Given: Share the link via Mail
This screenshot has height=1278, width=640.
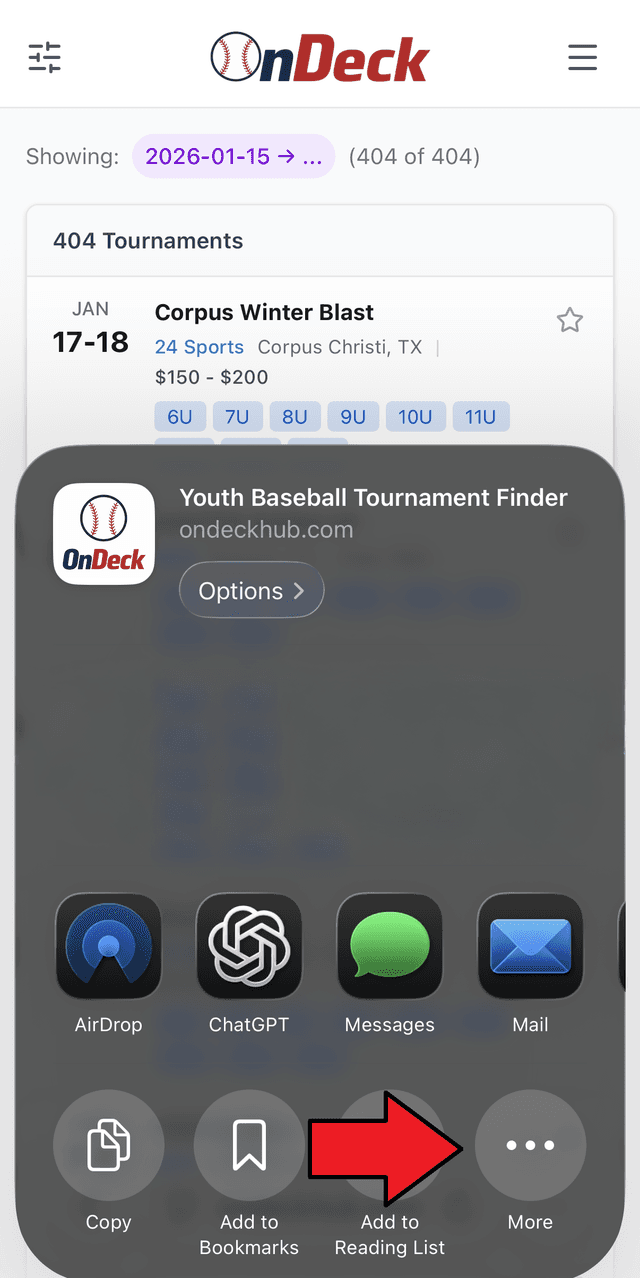Looking at the screenshot, I should tap(530, 947).
